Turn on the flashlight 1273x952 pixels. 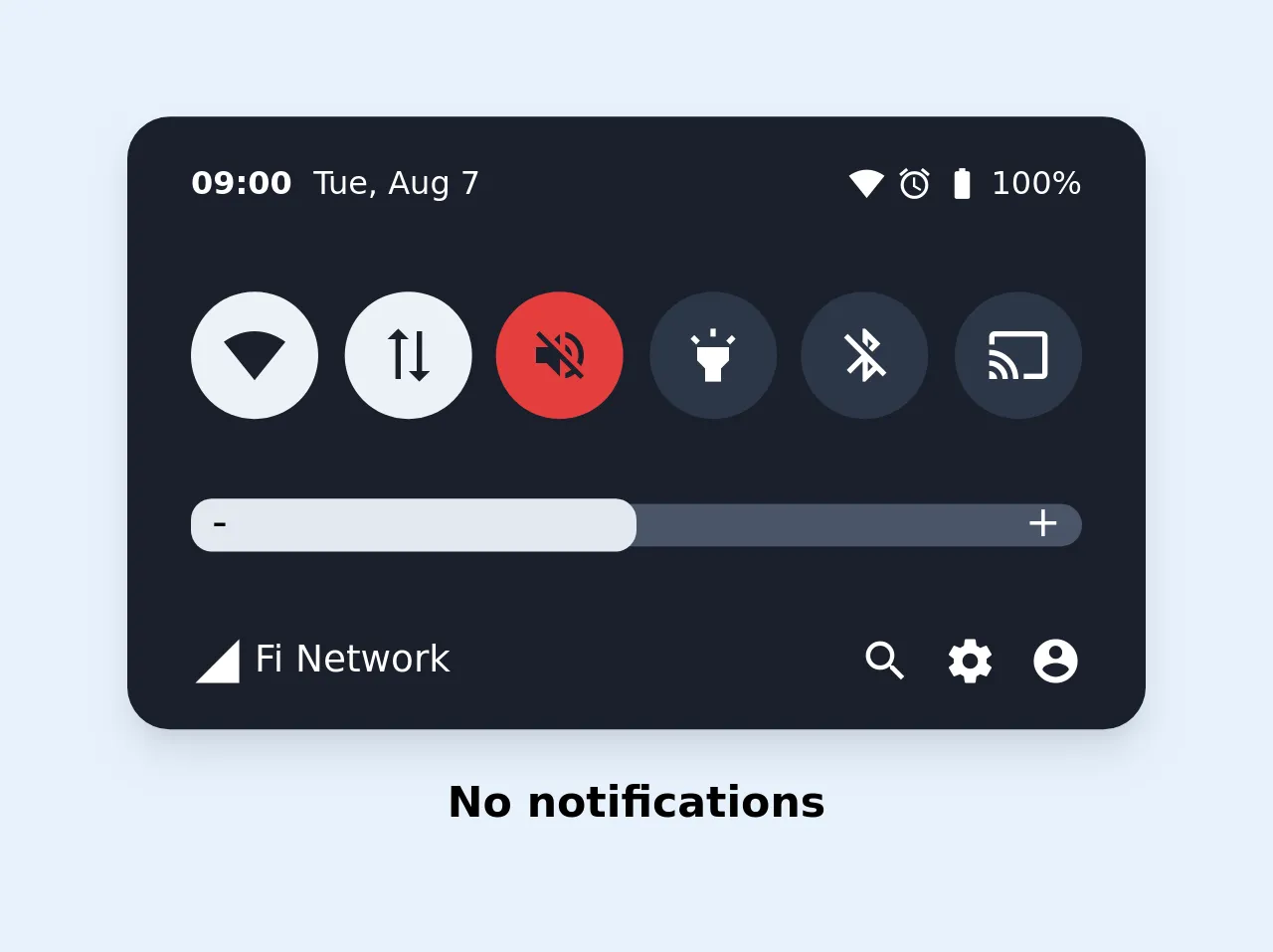point(713,355)
